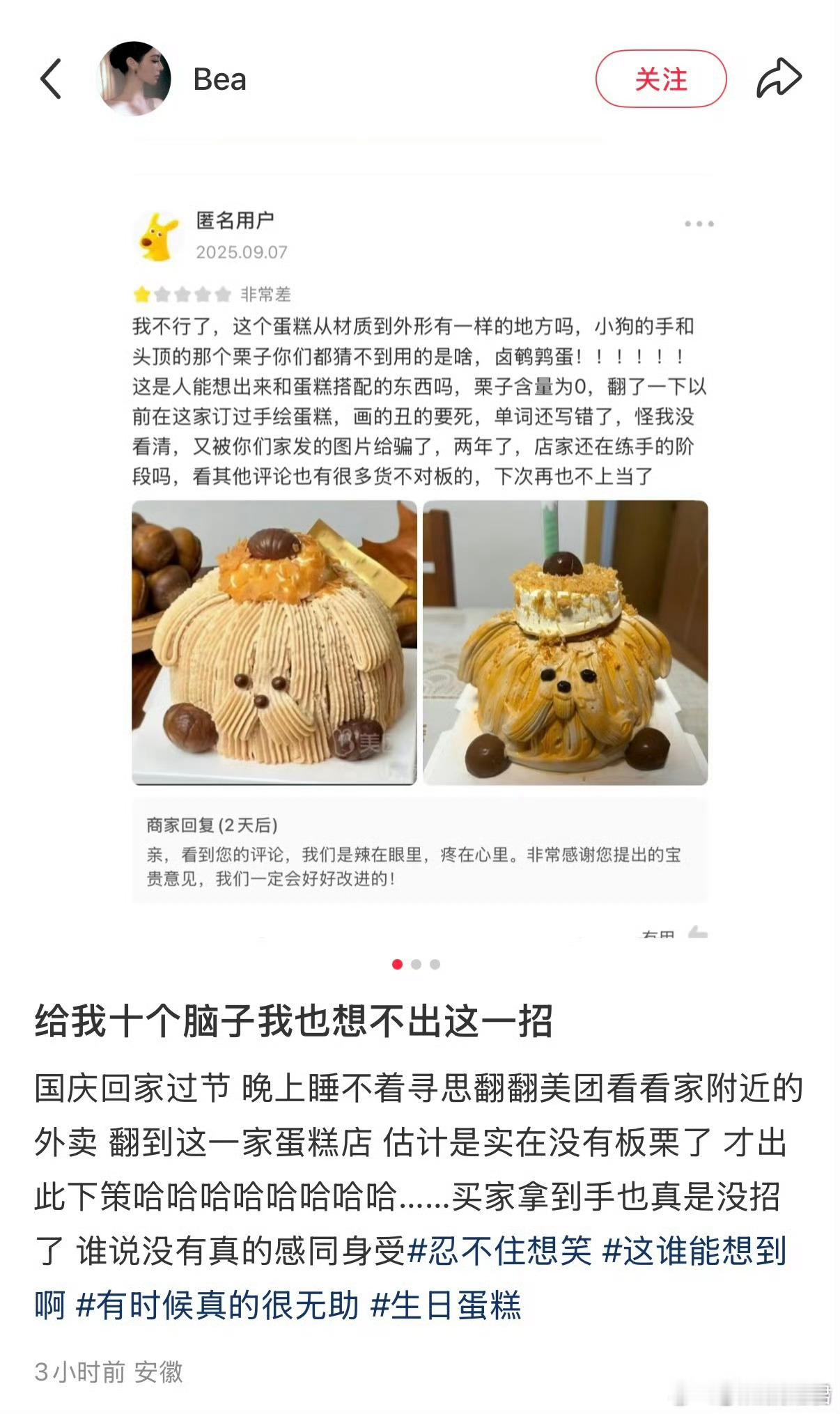Follow Bea with the 关注 button
The image size is (840, 1414).
coord(660,79)
